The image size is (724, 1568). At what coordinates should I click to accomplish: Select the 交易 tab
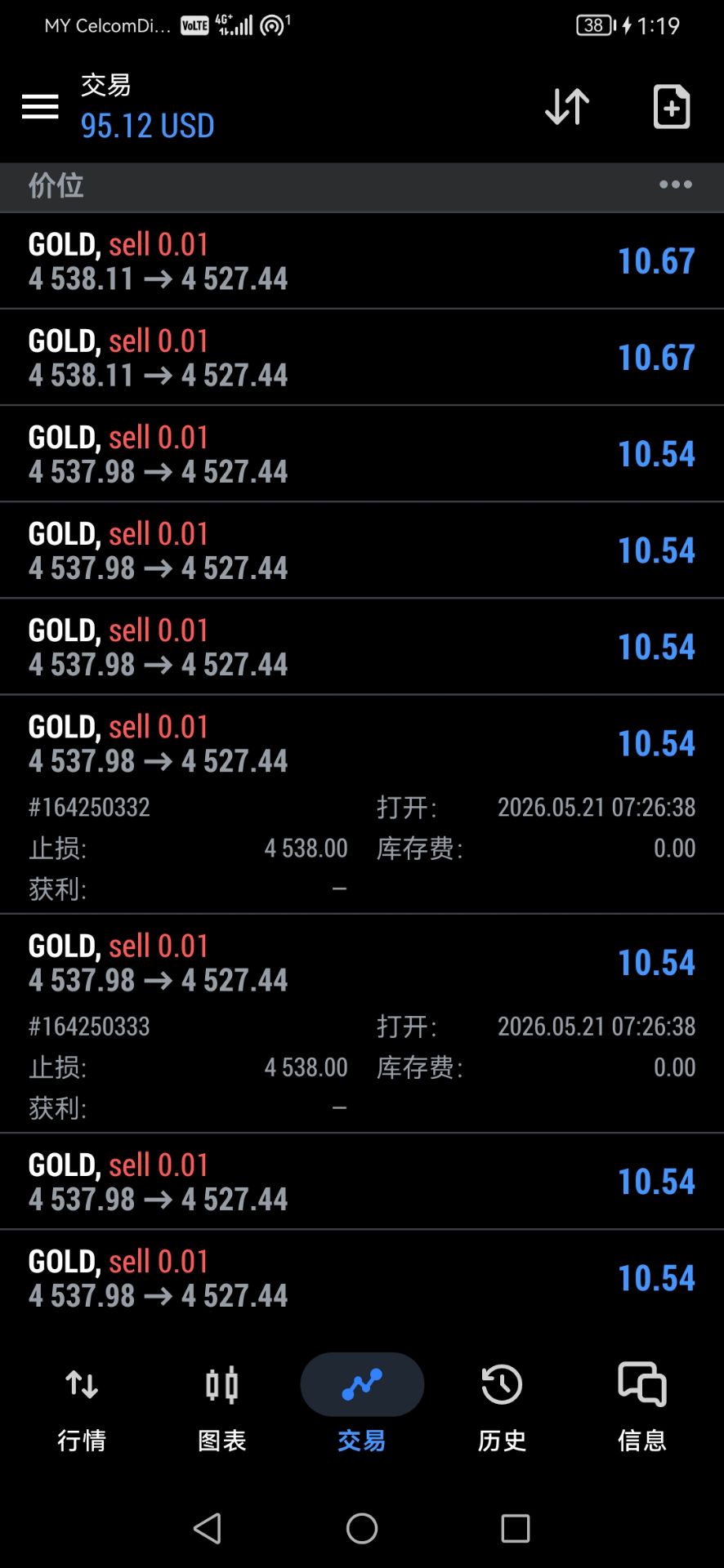tap(362, 1409)
